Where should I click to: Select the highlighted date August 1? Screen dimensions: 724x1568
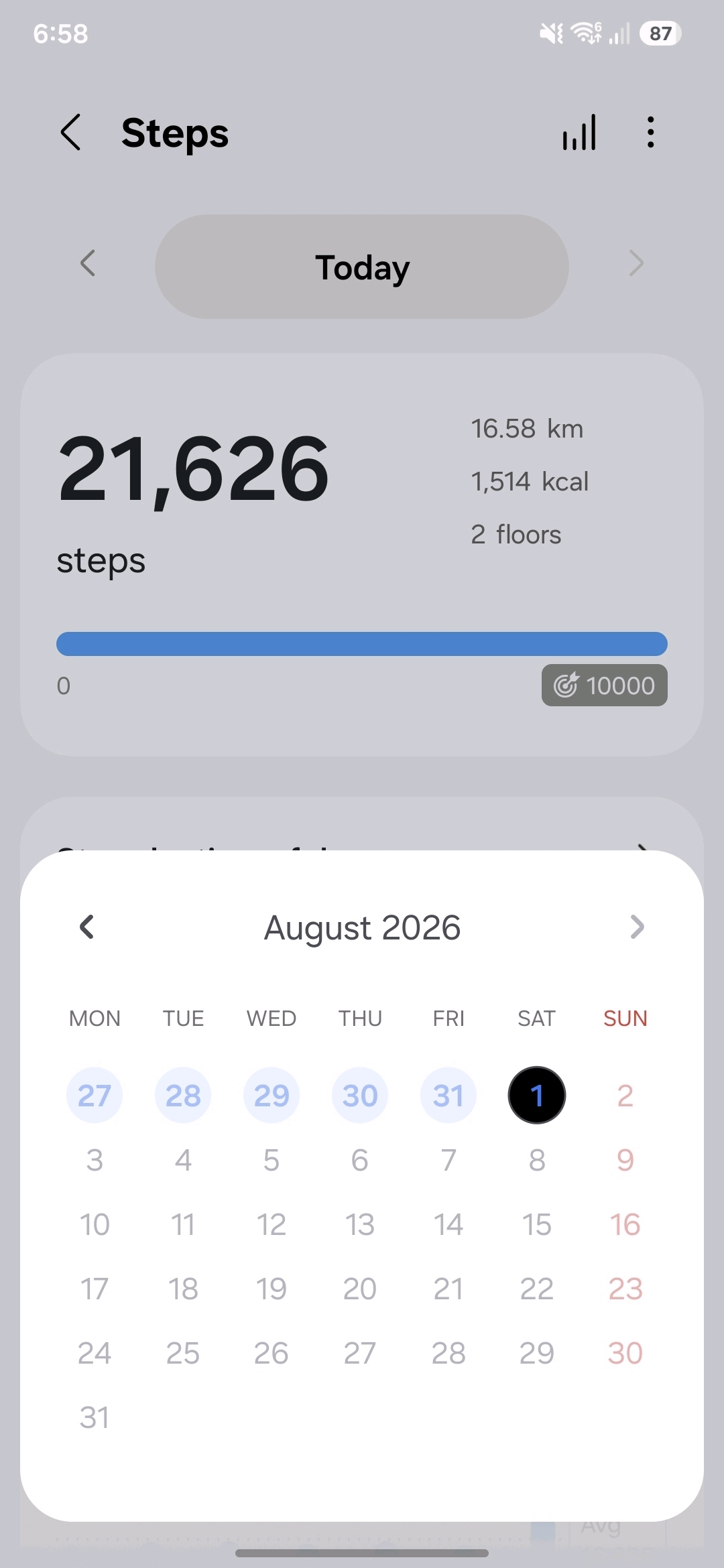click(537, 1096)
